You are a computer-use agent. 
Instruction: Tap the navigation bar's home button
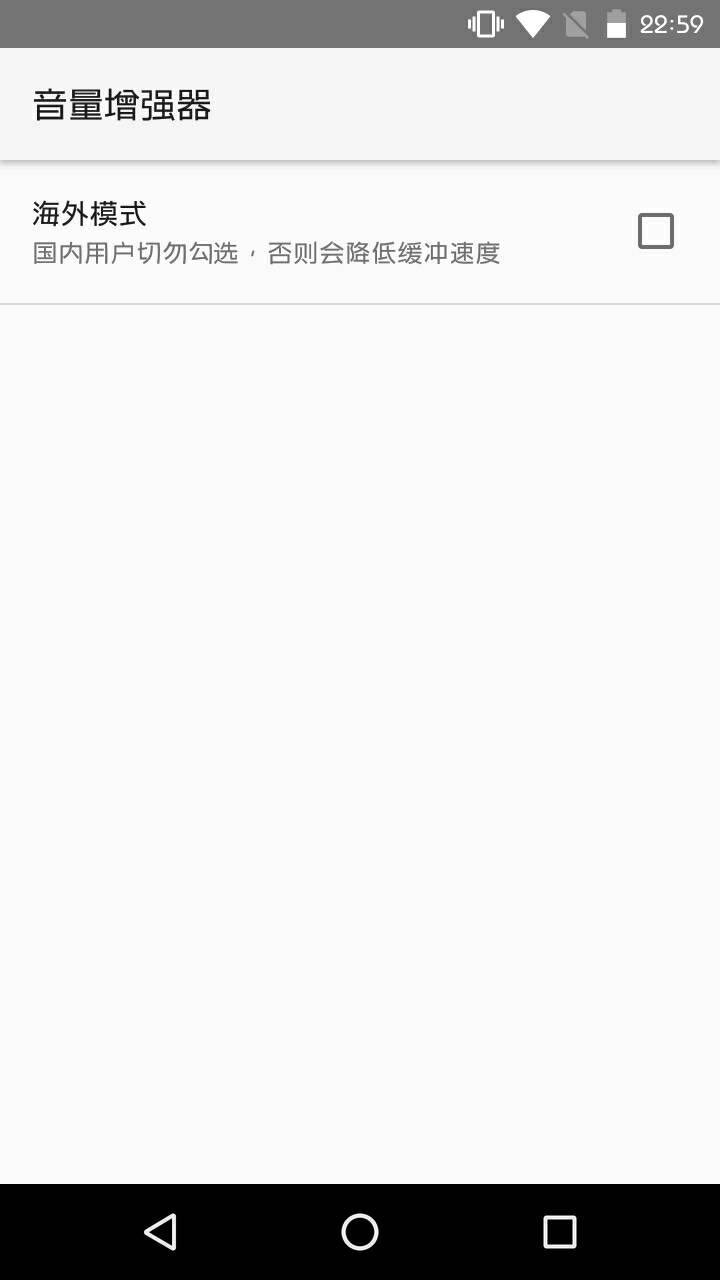360,1232
